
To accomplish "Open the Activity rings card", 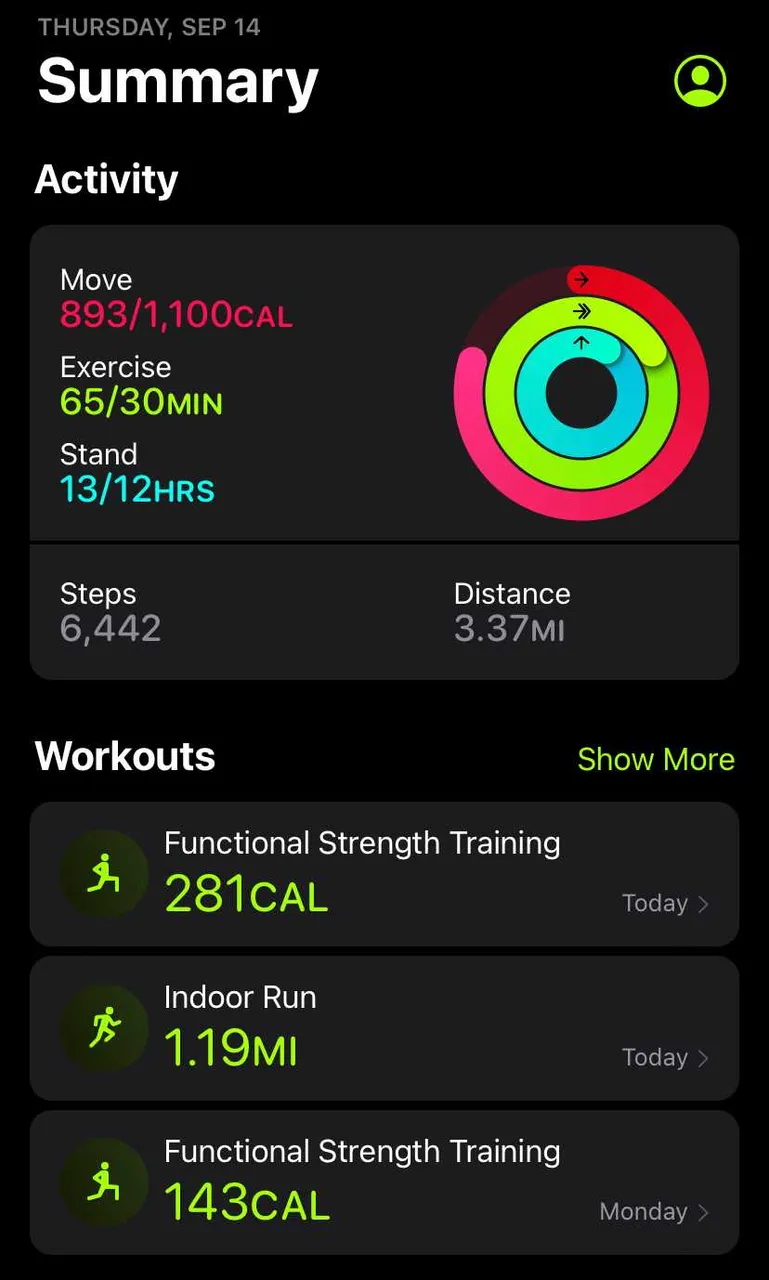I will 384,385.
